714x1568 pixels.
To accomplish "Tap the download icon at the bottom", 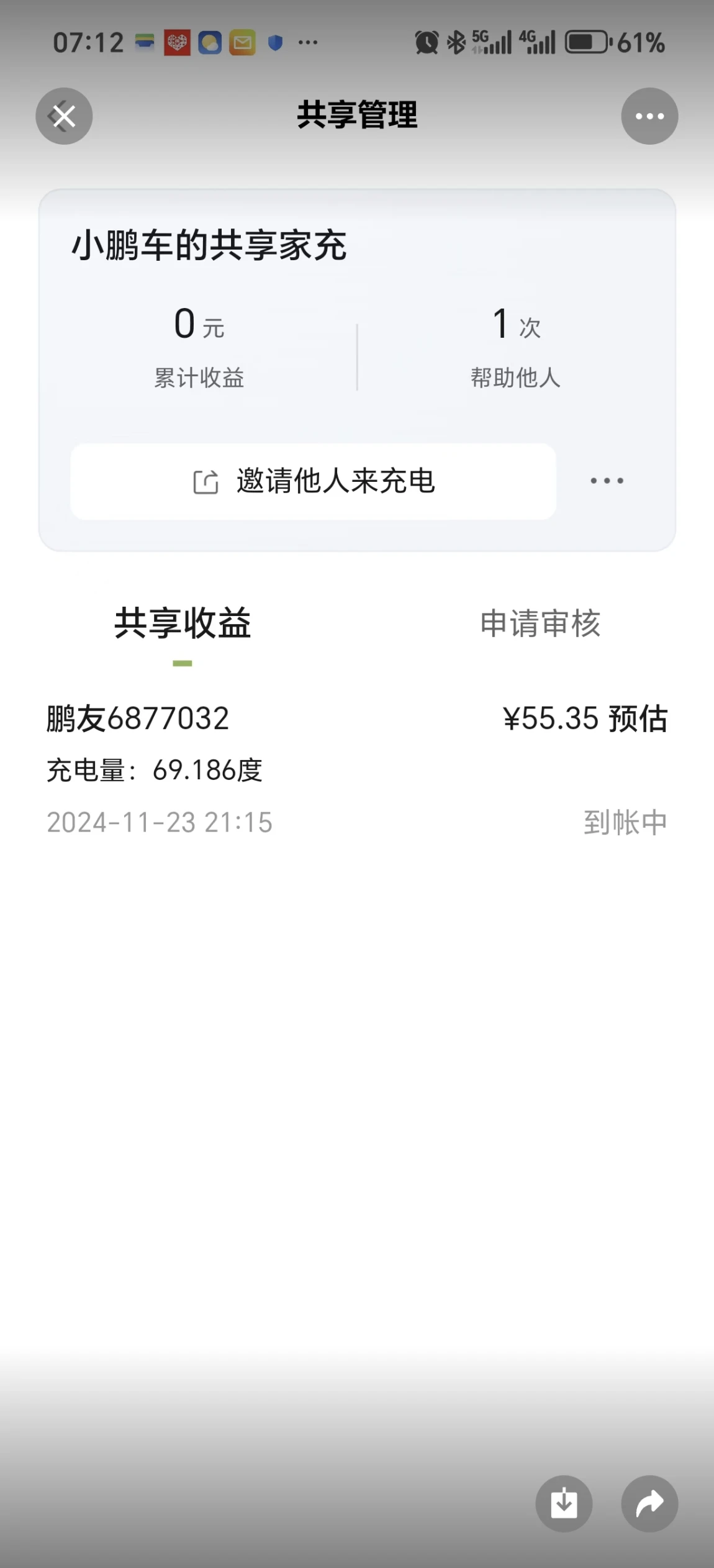I will 564,1503.
